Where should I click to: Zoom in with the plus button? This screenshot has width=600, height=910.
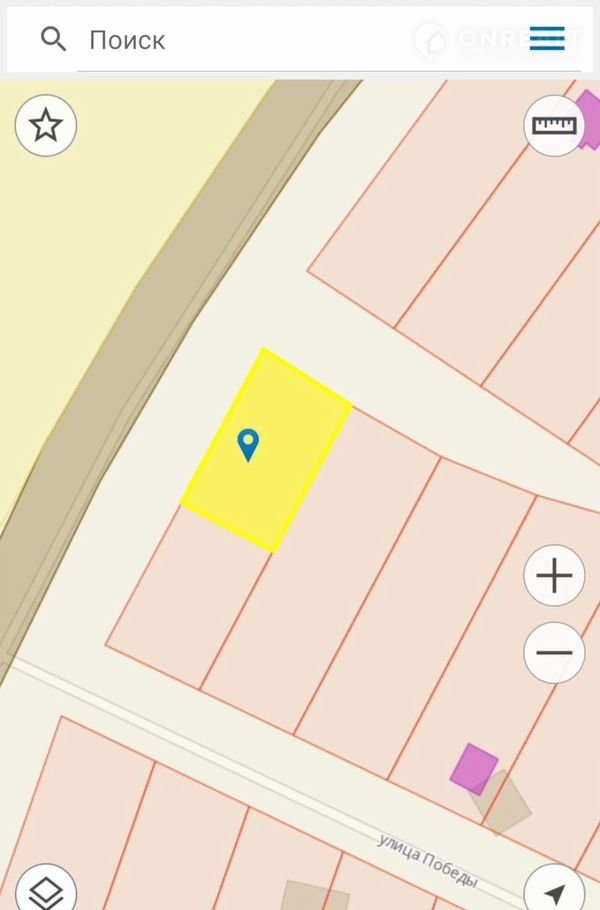click(x=554, y=576)
